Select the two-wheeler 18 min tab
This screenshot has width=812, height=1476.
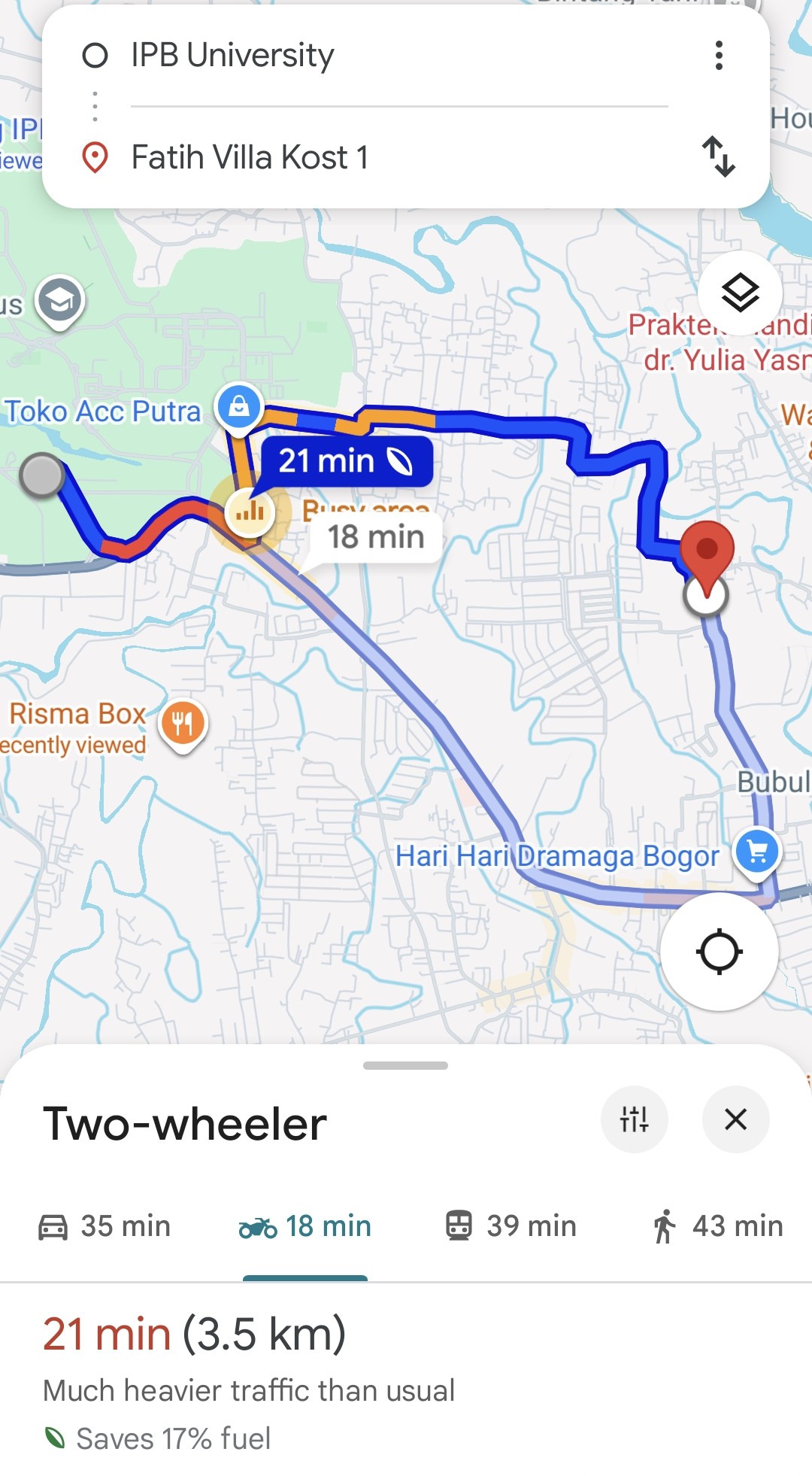click(x=305, y=1226)
